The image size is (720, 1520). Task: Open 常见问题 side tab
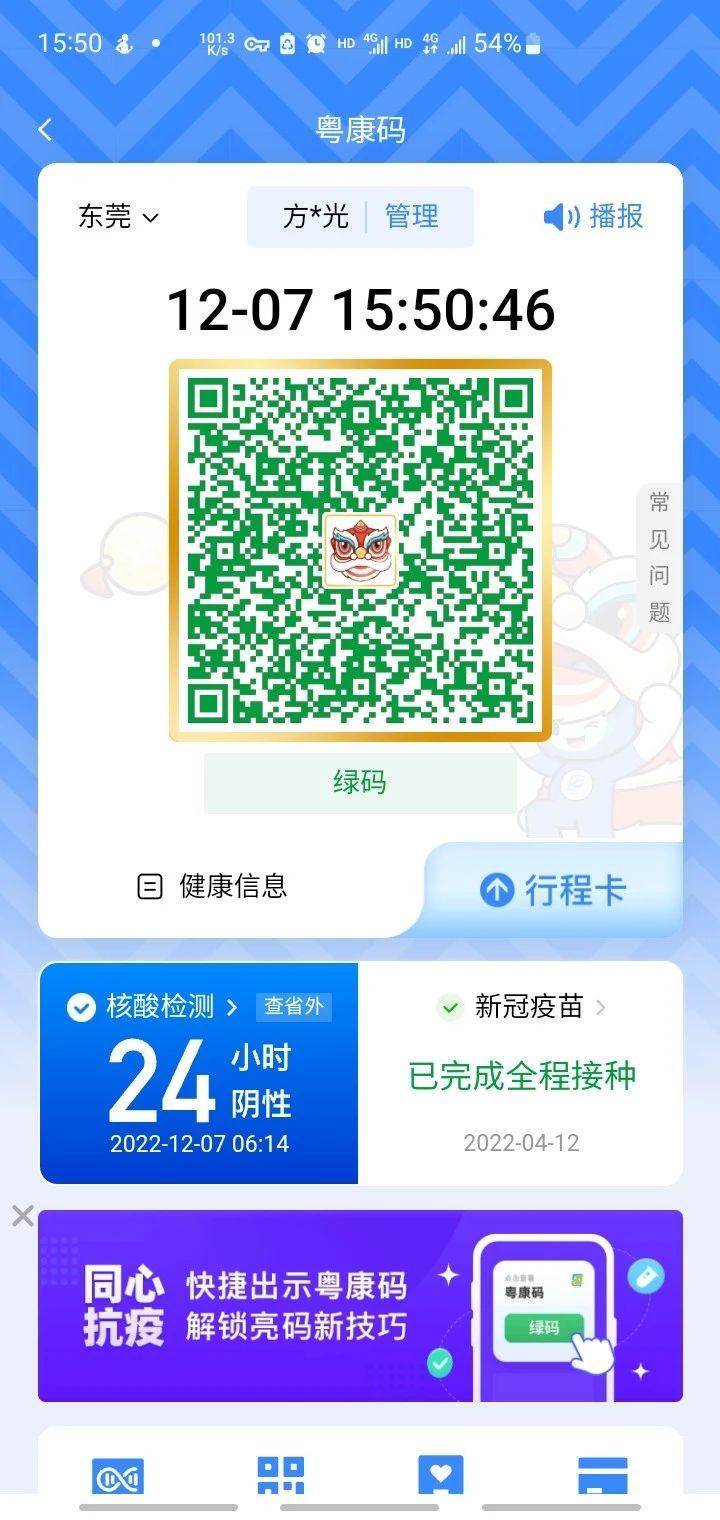(x=659, y=557)
